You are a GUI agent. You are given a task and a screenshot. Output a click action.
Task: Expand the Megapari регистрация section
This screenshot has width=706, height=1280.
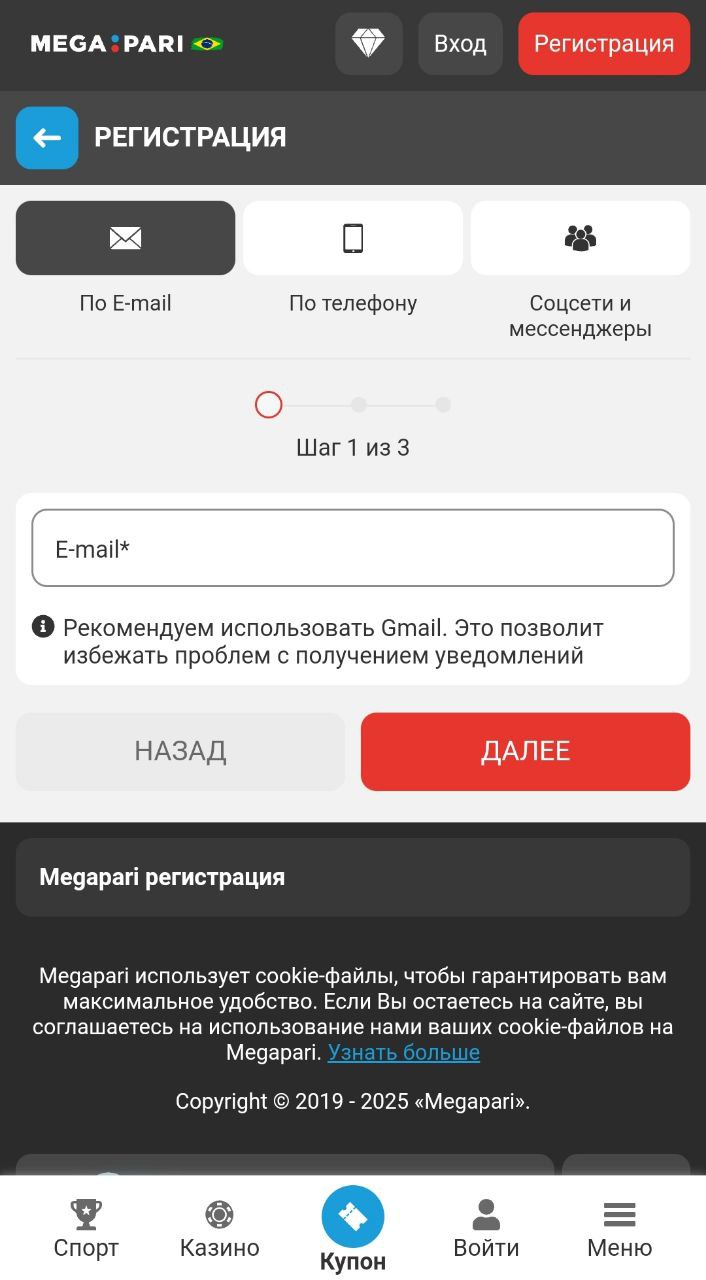[x=353, y=877]
